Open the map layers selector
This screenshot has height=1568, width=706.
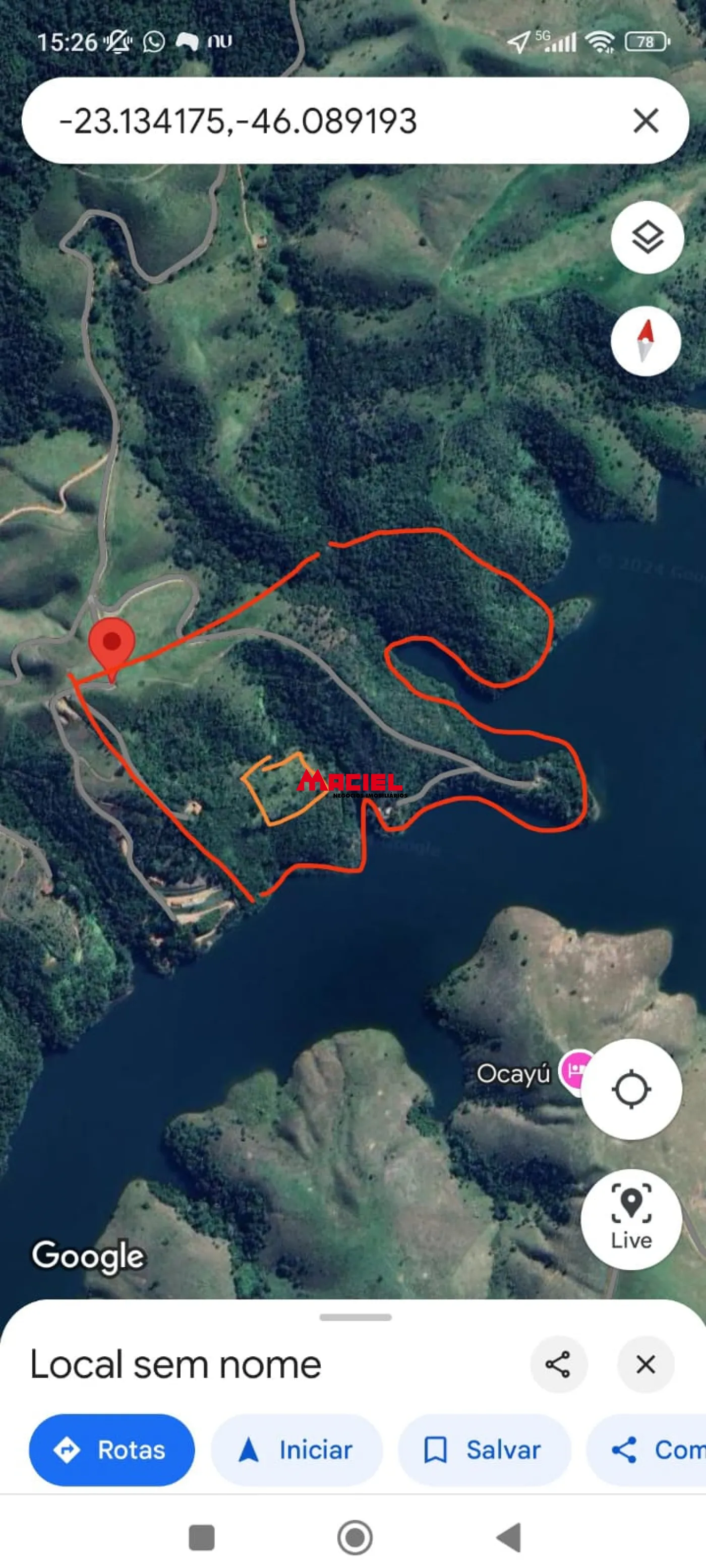click(647, 237)
